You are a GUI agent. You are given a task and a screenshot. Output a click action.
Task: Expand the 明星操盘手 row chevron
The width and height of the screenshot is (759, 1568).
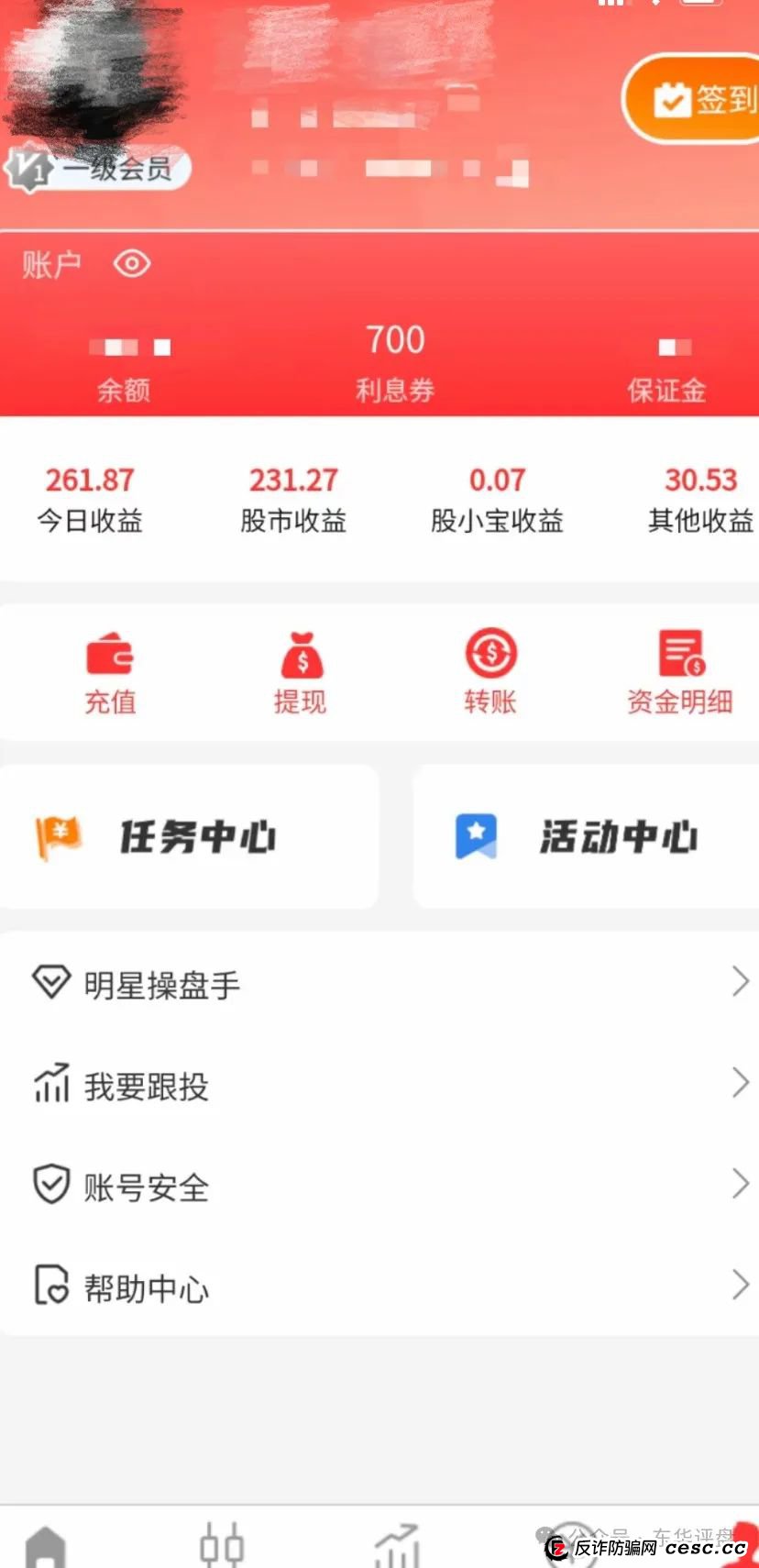click(741, 982)
